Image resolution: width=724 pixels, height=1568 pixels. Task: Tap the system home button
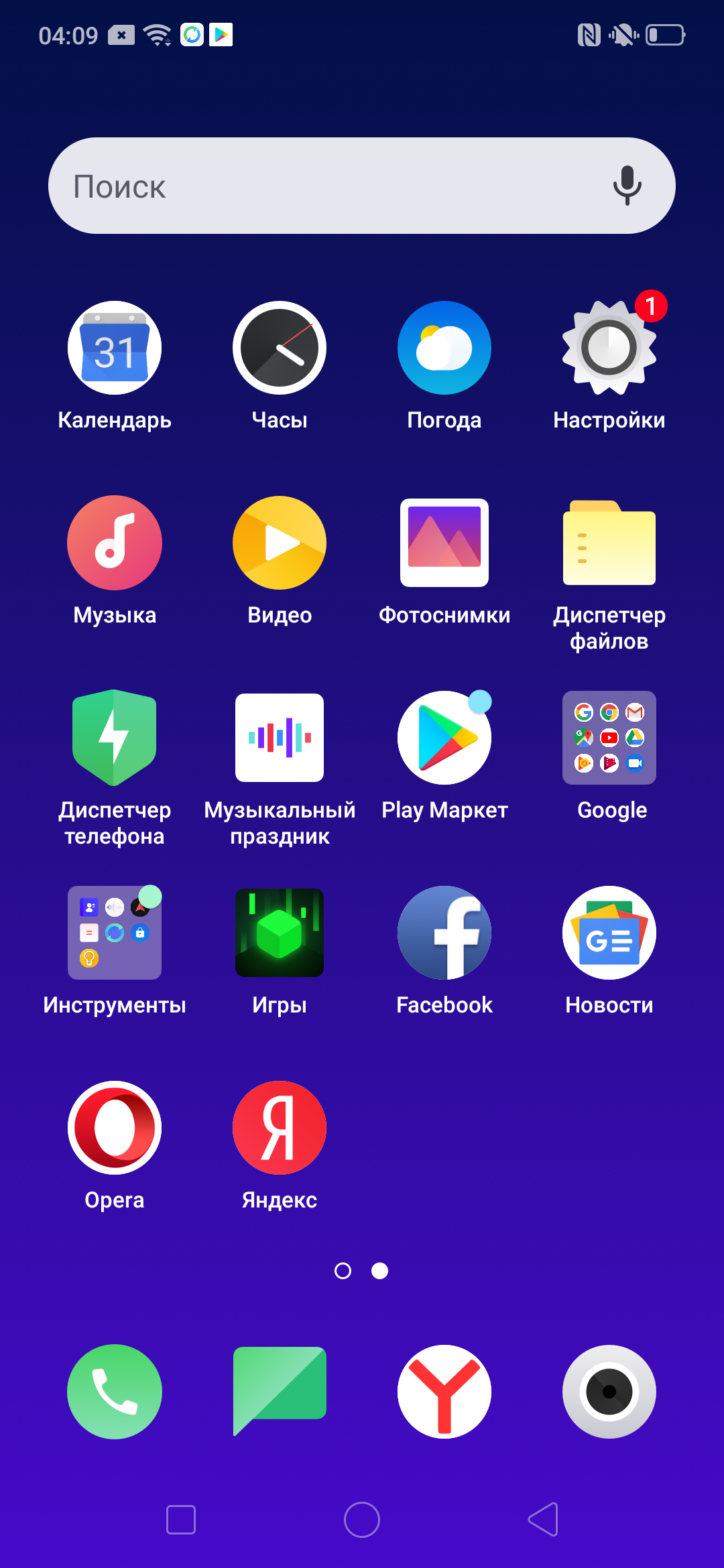pyautogui.click(x=362, y=1520)
